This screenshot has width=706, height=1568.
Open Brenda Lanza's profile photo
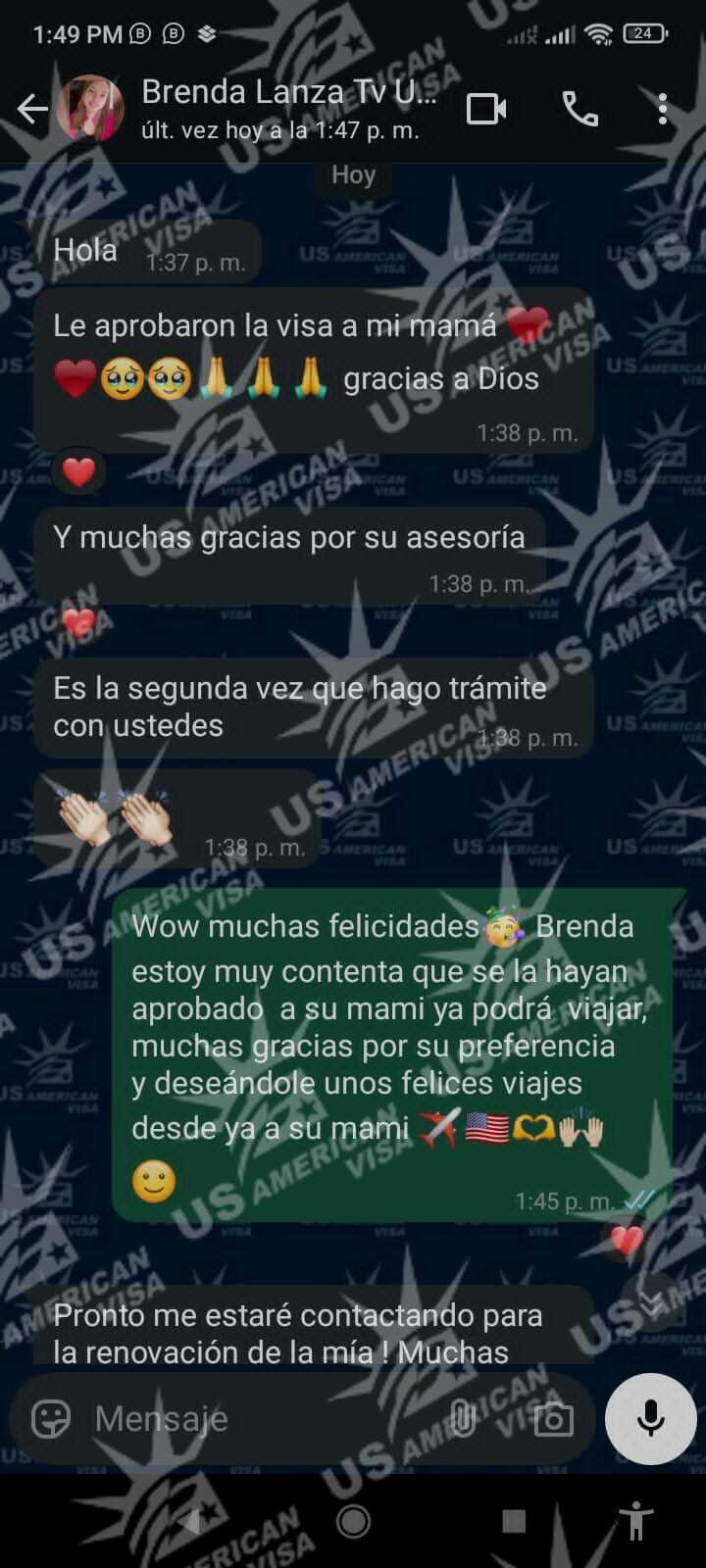pyautogui.click(x=90, y=109)
